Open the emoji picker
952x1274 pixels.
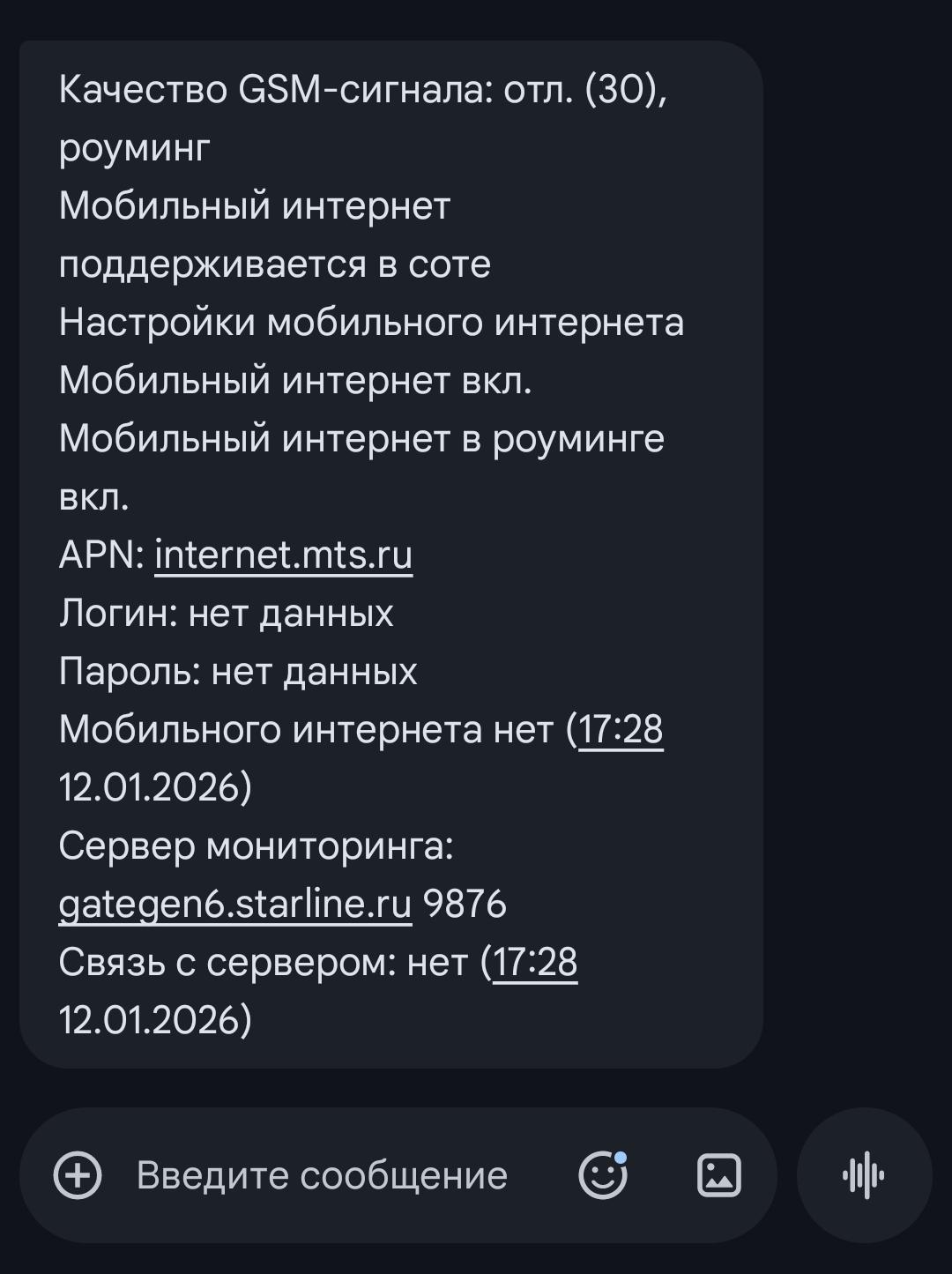click(603, 1175)
